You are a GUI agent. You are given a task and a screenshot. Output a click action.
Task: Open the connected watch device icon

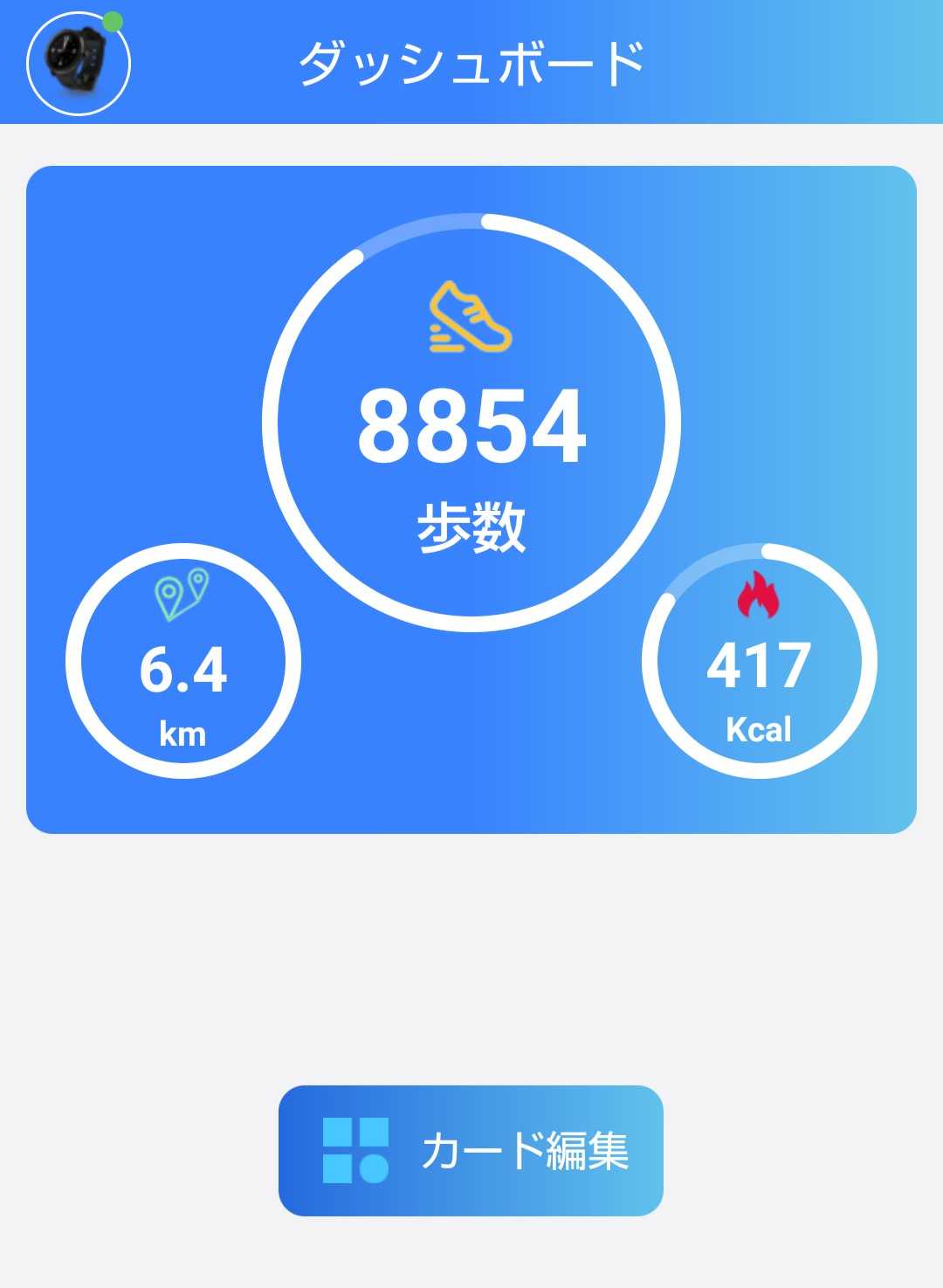[x=78, y=63]
